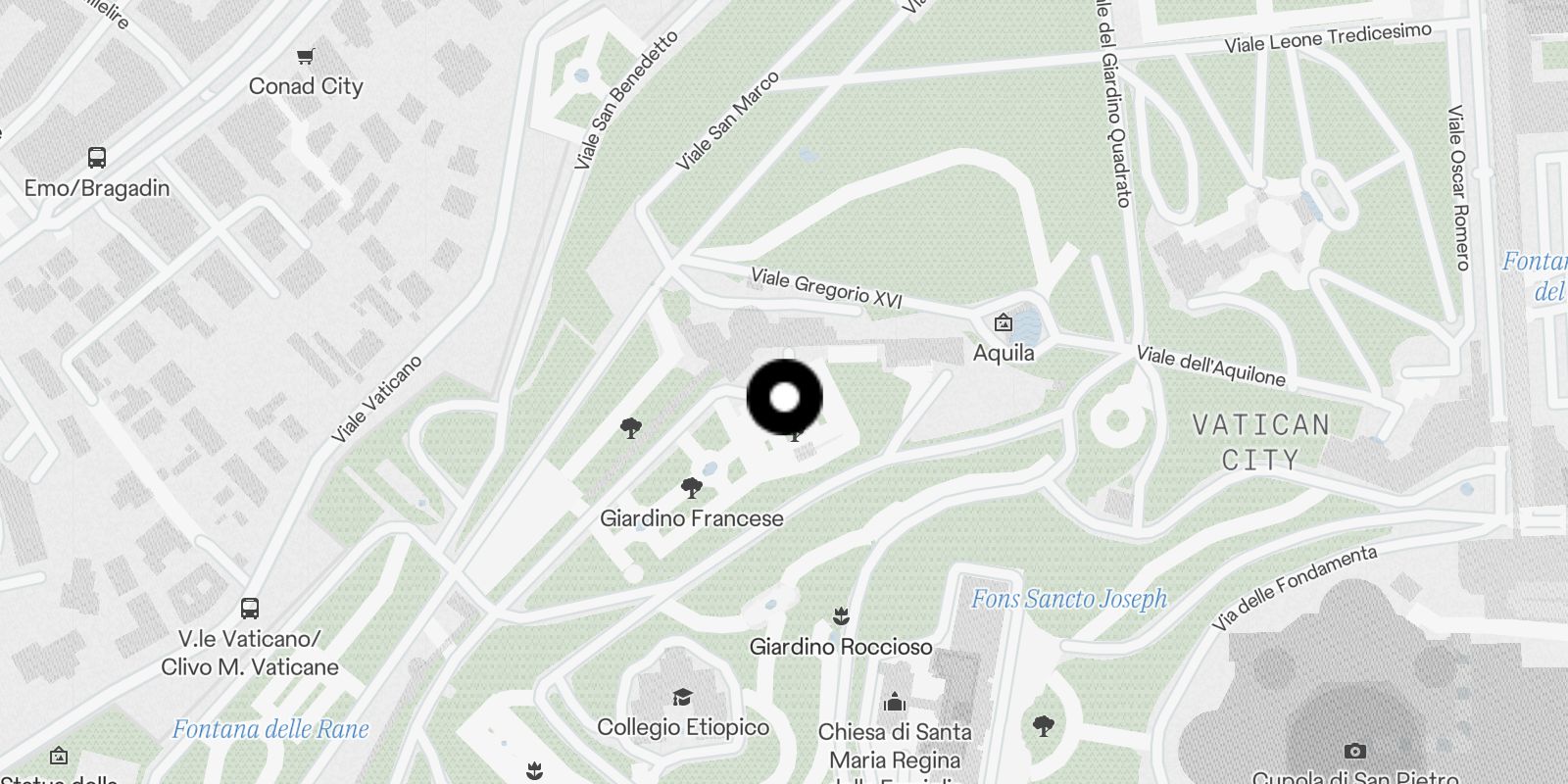The height and width of the screenshot is (784, 1568).
Task: Open the Giardino Francese park marker
Action: [x=692, y=488]
